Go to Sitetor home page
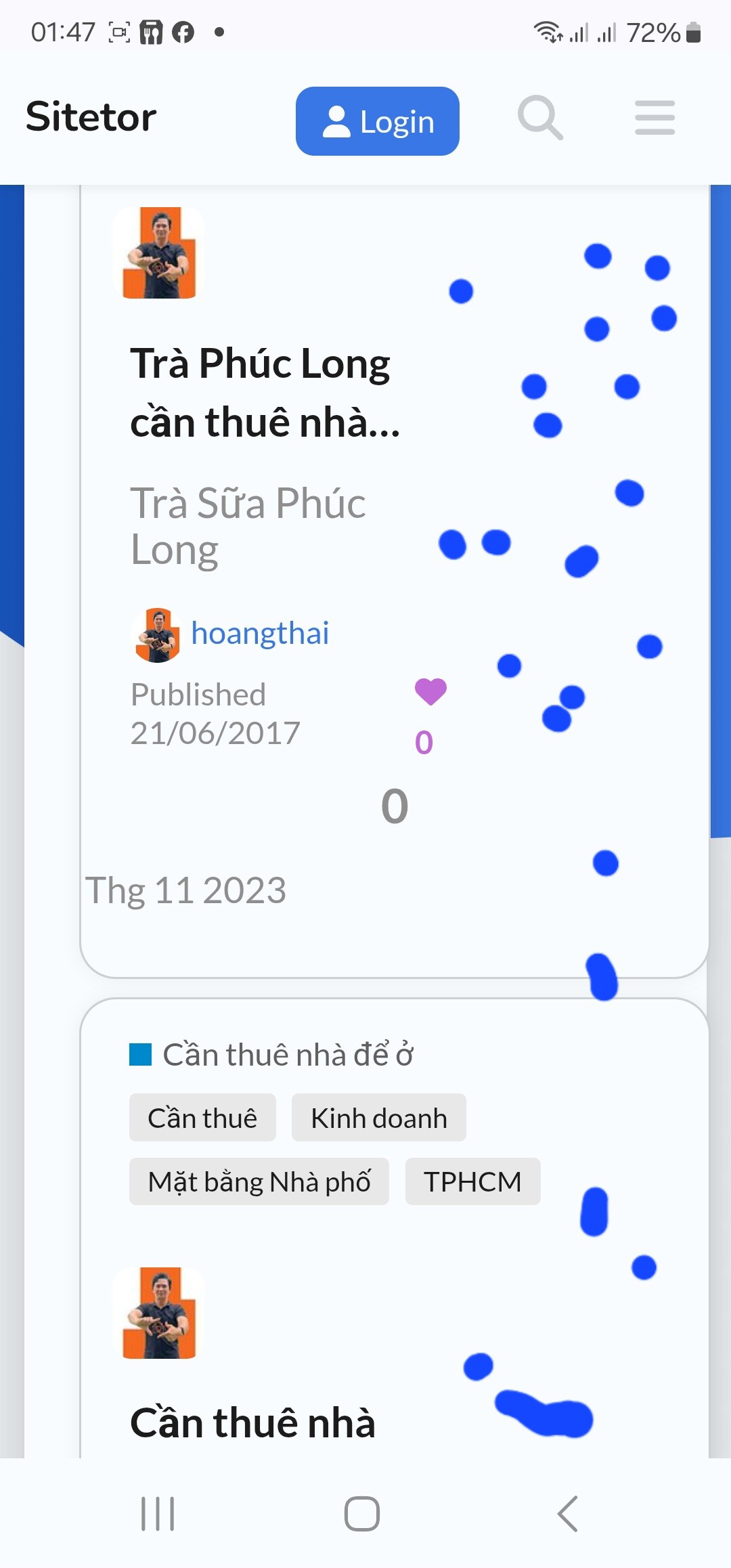Viewport: 731px width, 1568px height. [x=91, y=116]
